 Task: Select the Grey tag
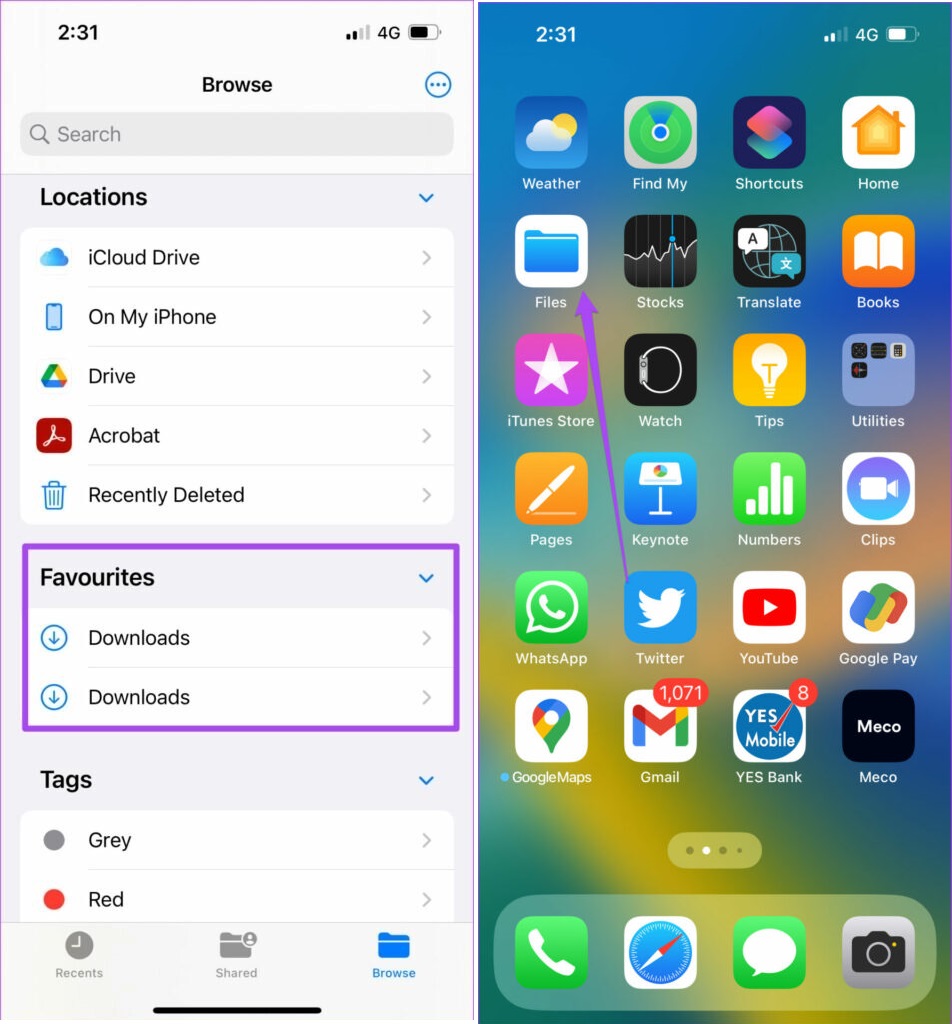pyautogui.click(x=237, y=840)
